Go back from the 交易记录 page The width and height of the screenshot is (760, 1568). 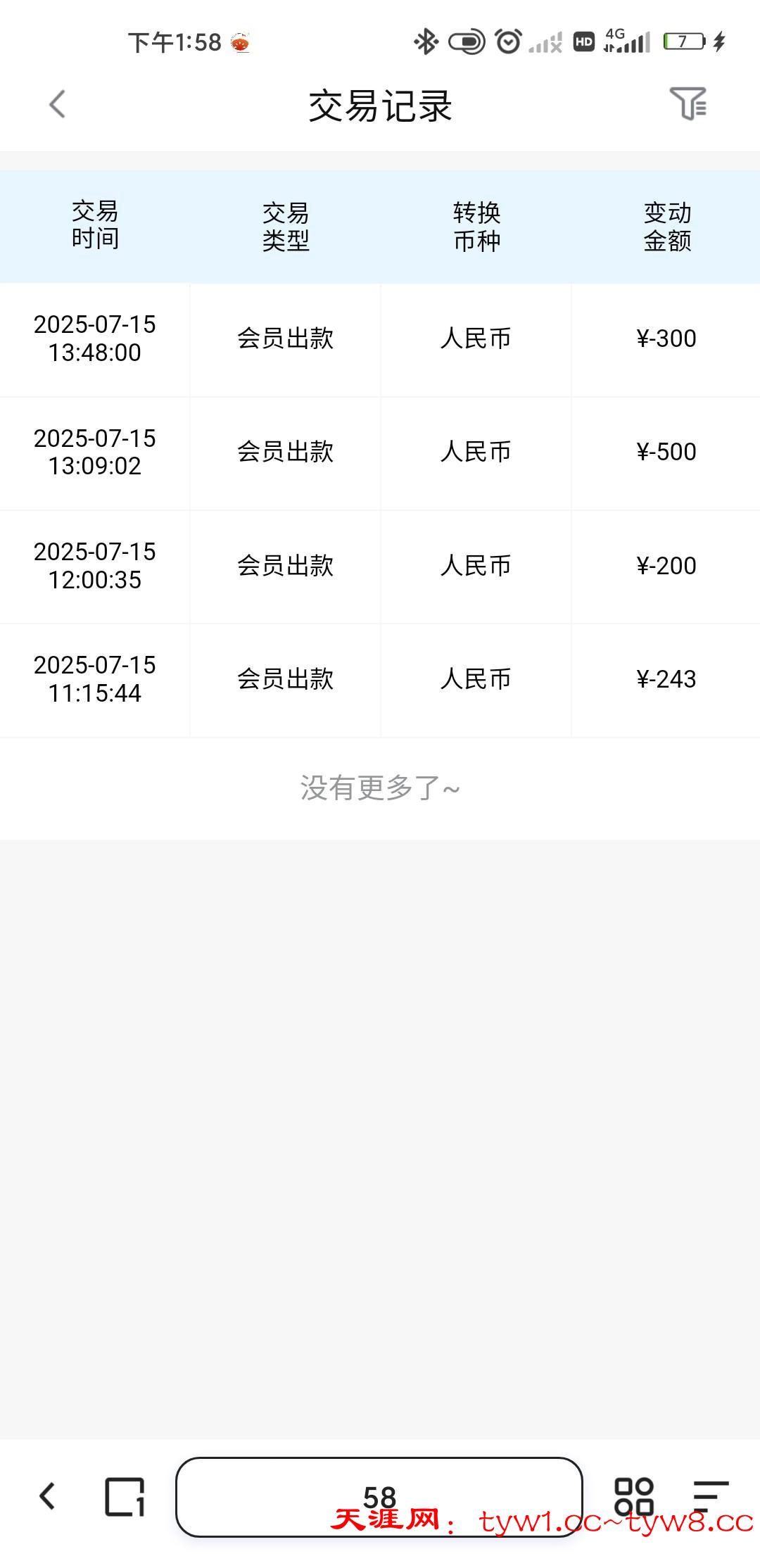[x=57, y=105]
